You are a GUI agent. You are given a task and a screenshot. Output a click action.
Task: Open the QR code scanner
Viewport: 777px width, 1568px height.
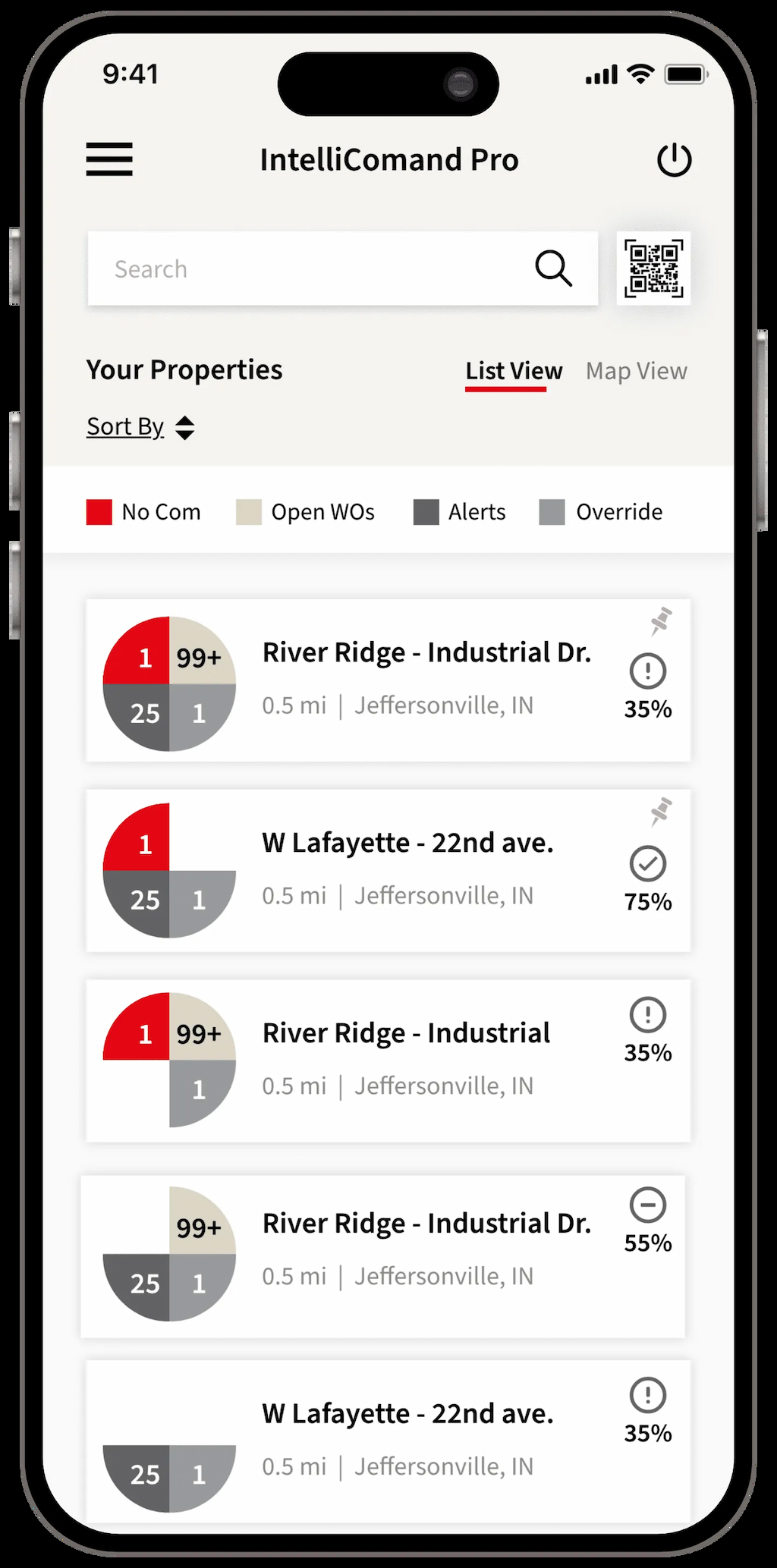pyautogui.click(x=653, y=269)
